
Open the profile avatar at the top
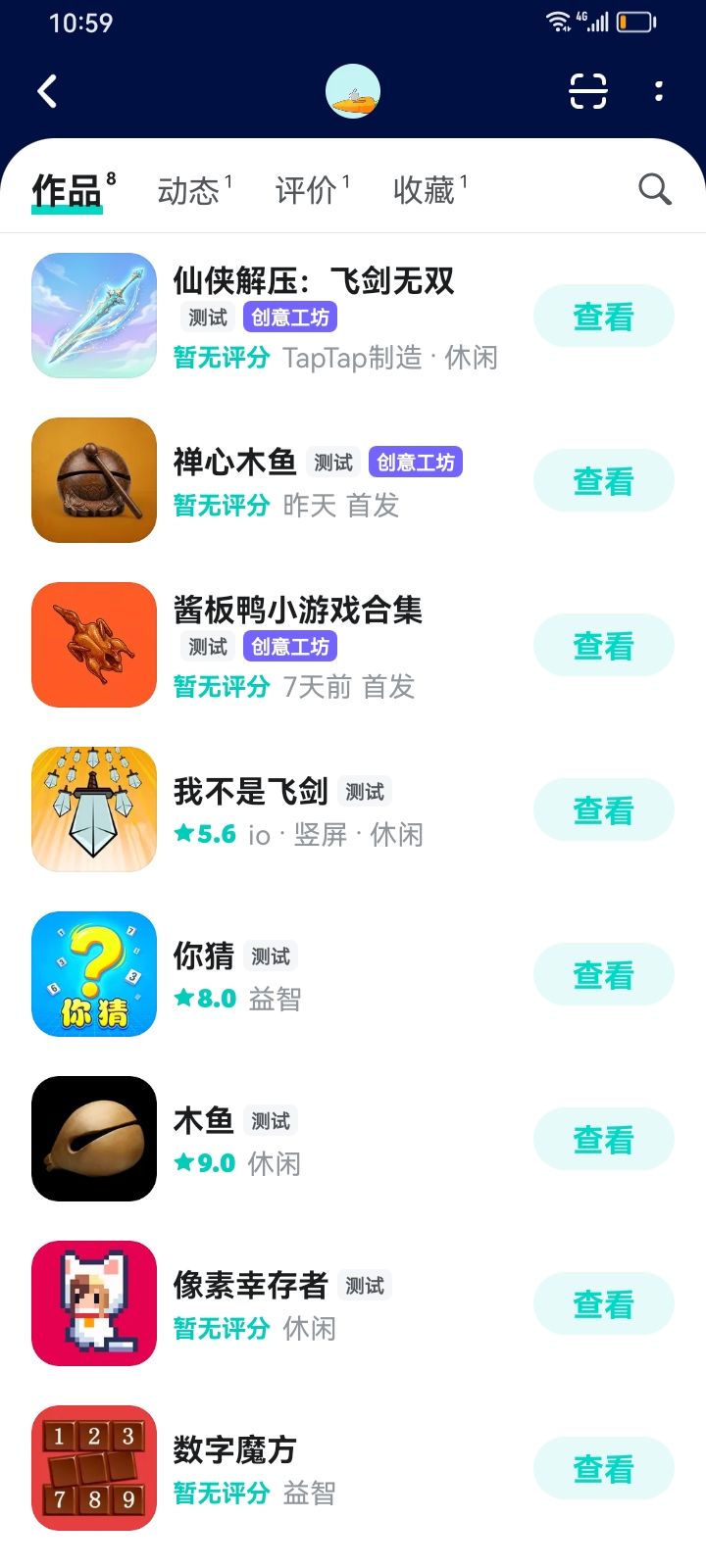coord(353,90)
